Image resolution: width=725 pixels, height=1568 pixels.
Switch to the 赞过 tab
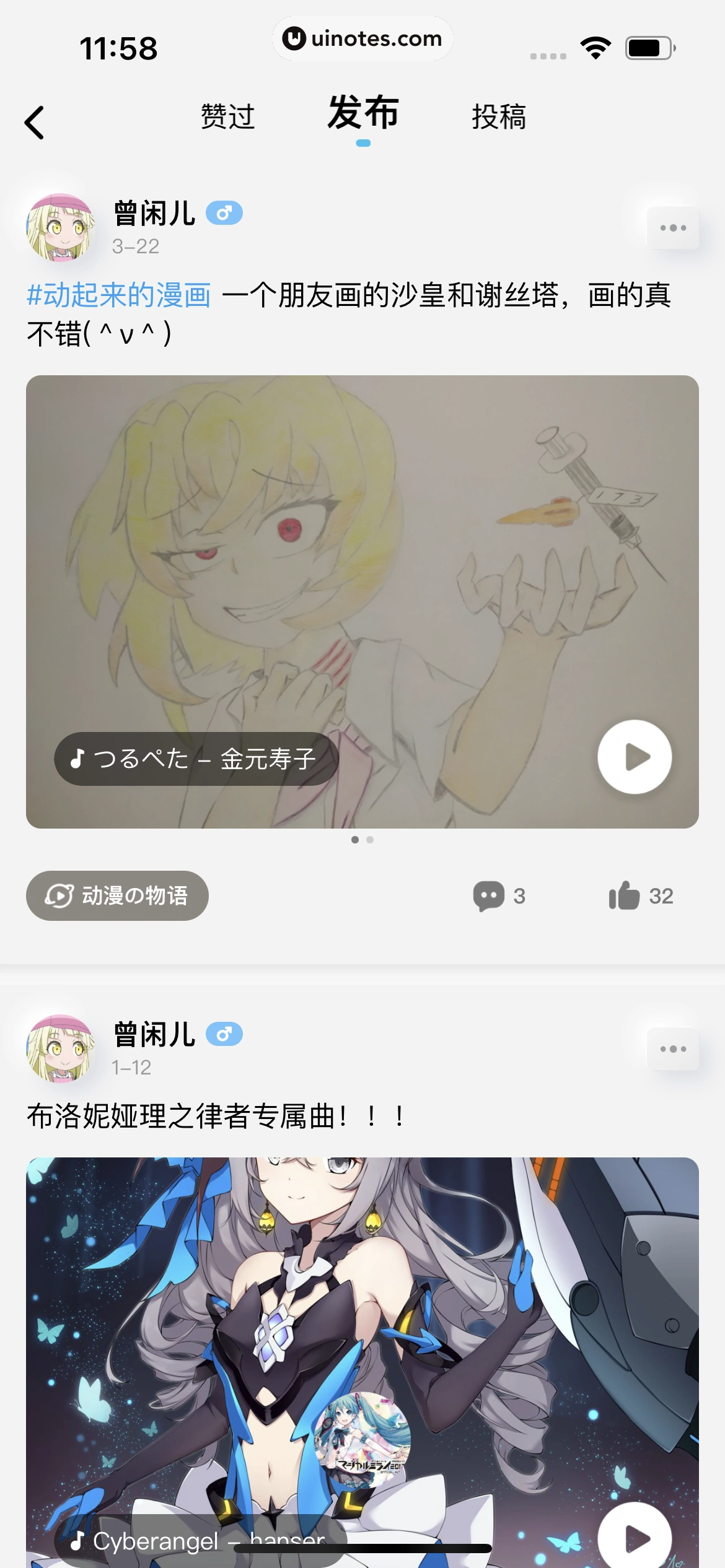click(x=227, y=116)
